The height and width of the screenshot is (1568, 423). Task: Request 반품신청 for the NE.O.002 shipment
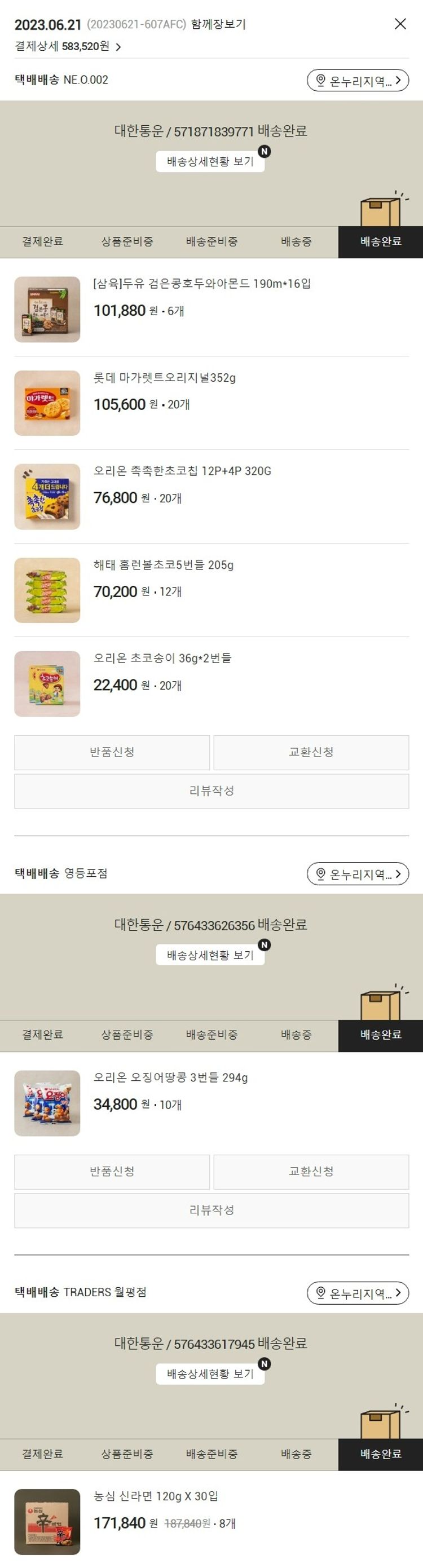[x=112, y=752]
